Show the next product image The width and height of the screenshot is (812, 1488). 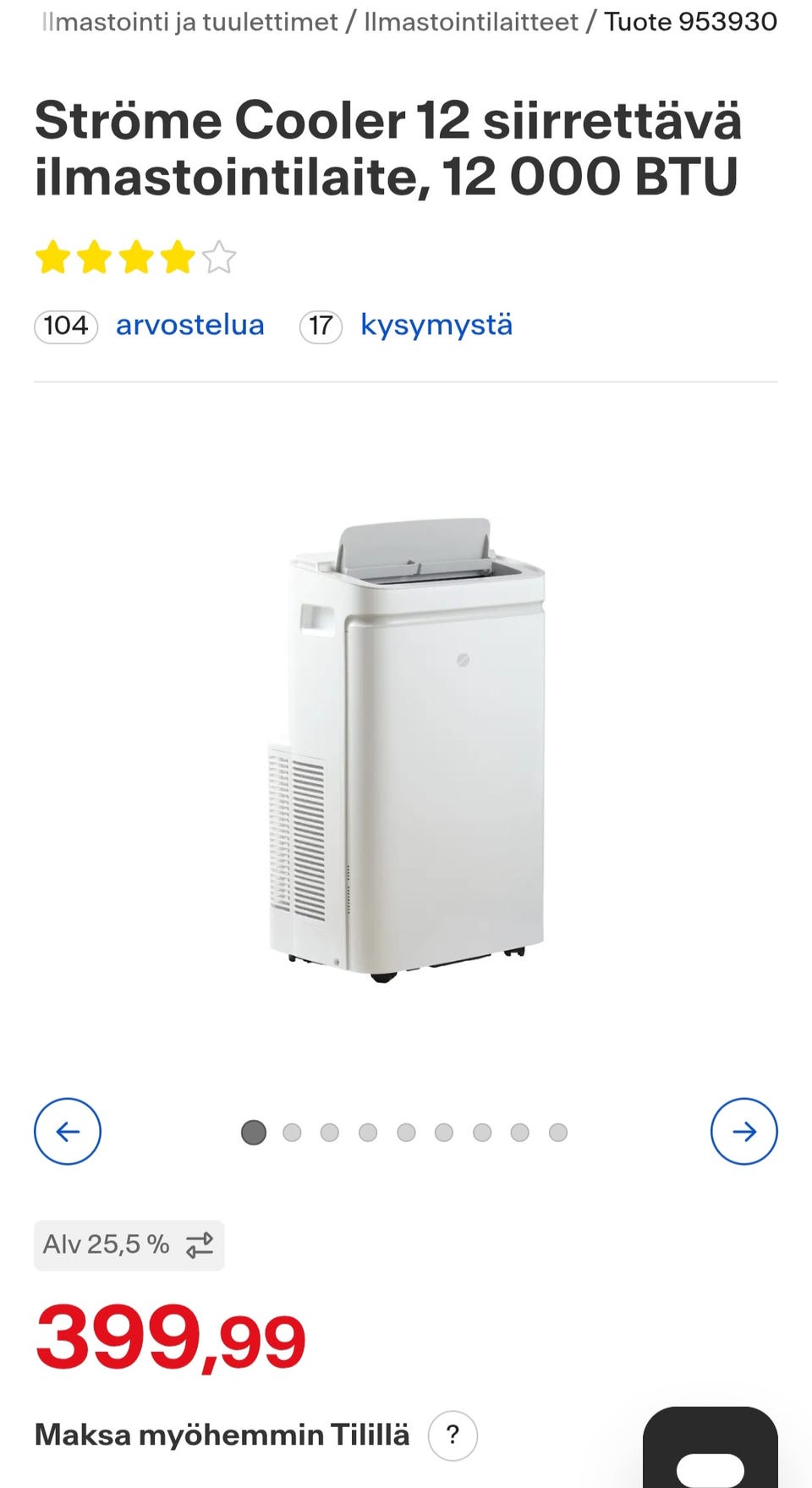[x=744, y=1131]
